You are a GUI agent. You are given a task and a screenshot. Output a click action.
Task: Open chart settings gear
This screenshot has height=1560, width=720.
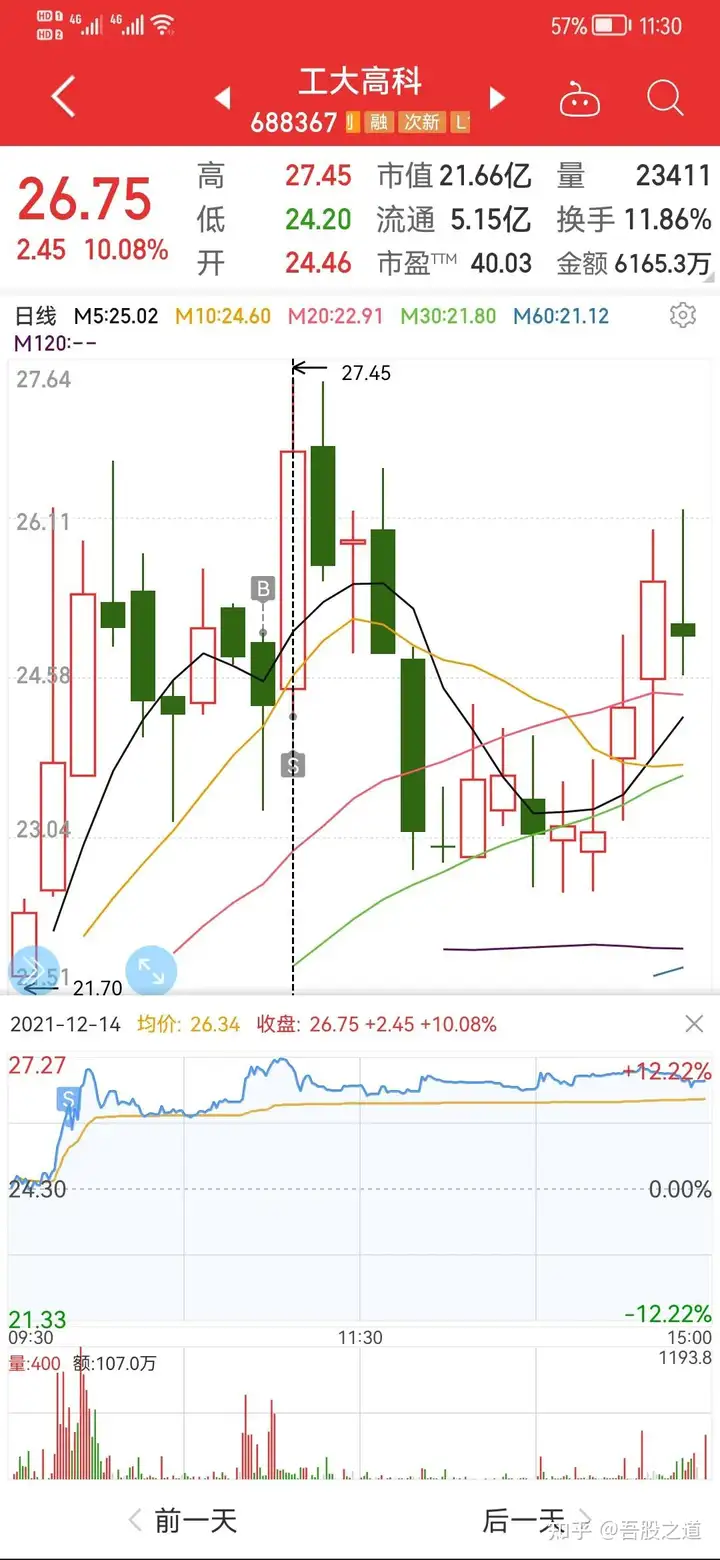[x=683, y=316]
